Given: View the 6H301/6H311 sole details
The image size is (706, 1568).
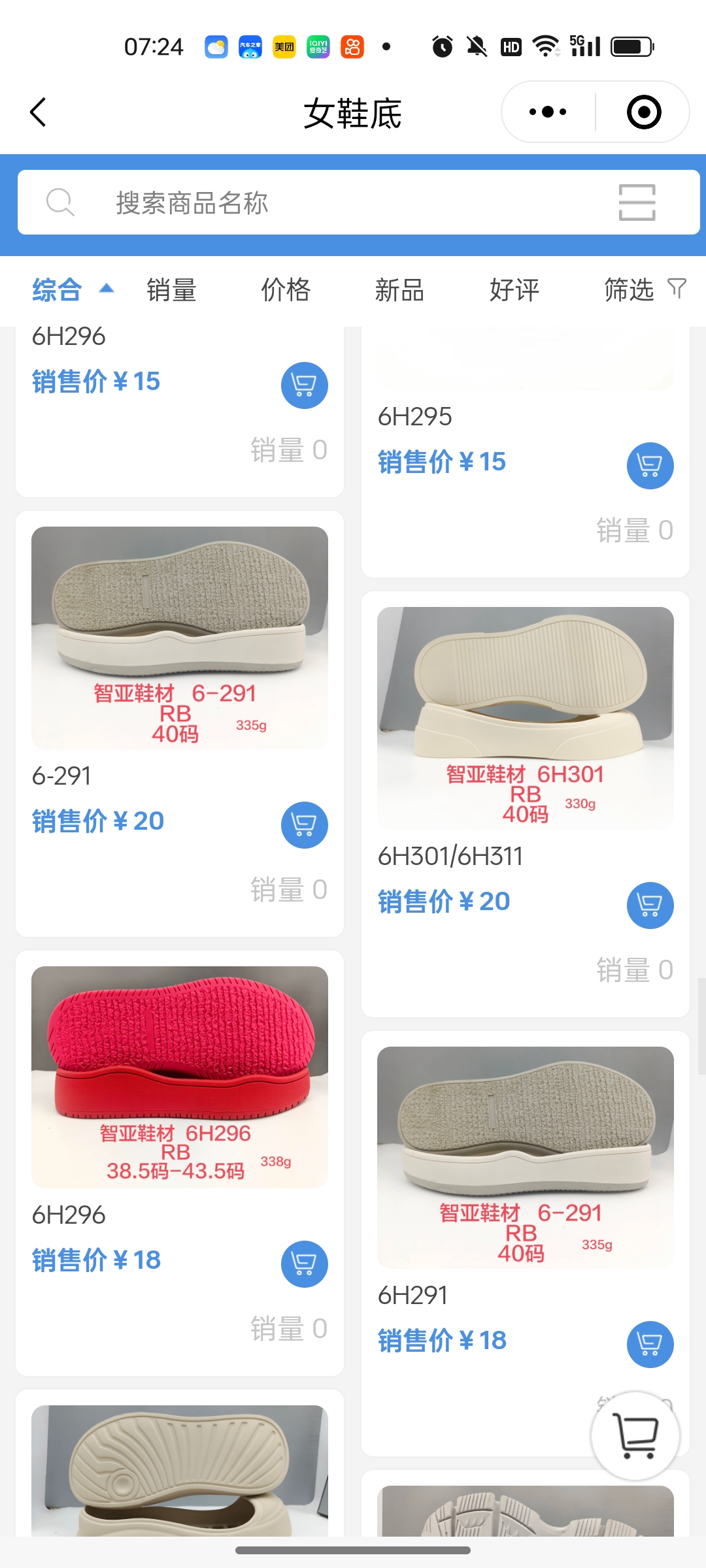Looking at the screenshot, I should 525,718.
